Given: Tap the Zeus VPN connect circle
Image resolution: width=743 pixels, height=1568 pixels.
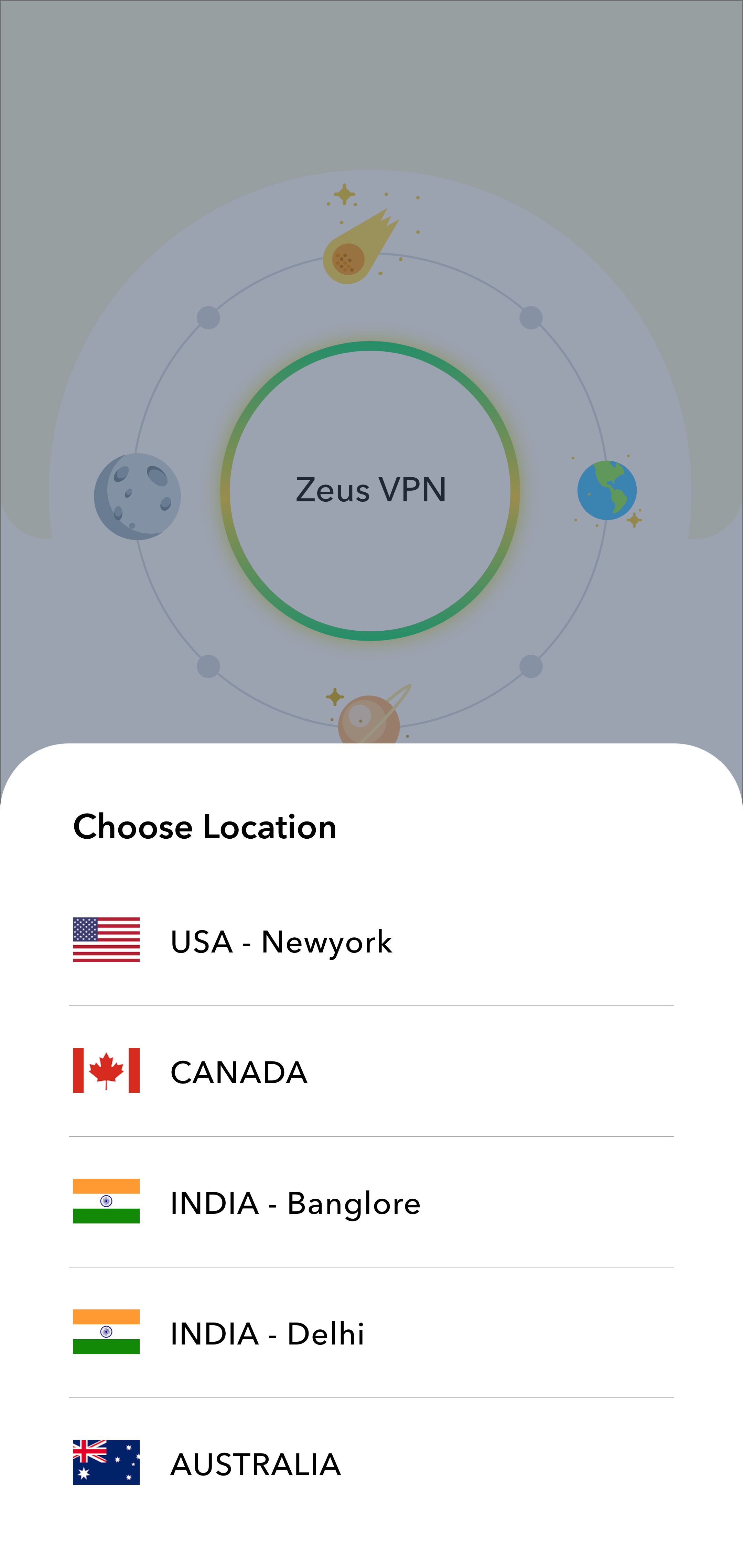Looking at the screenshot, I should [370, 491].
